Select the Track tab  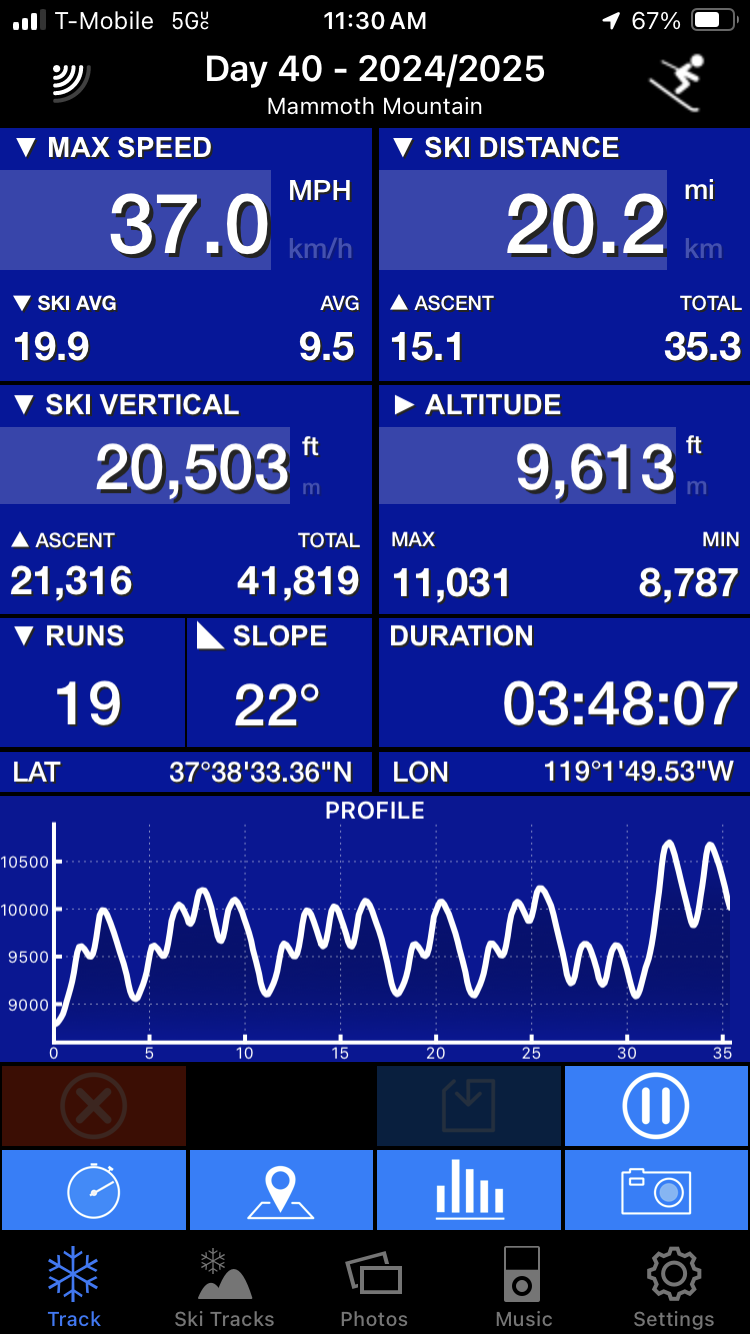pyautogui.click(x=74, y=1286)
